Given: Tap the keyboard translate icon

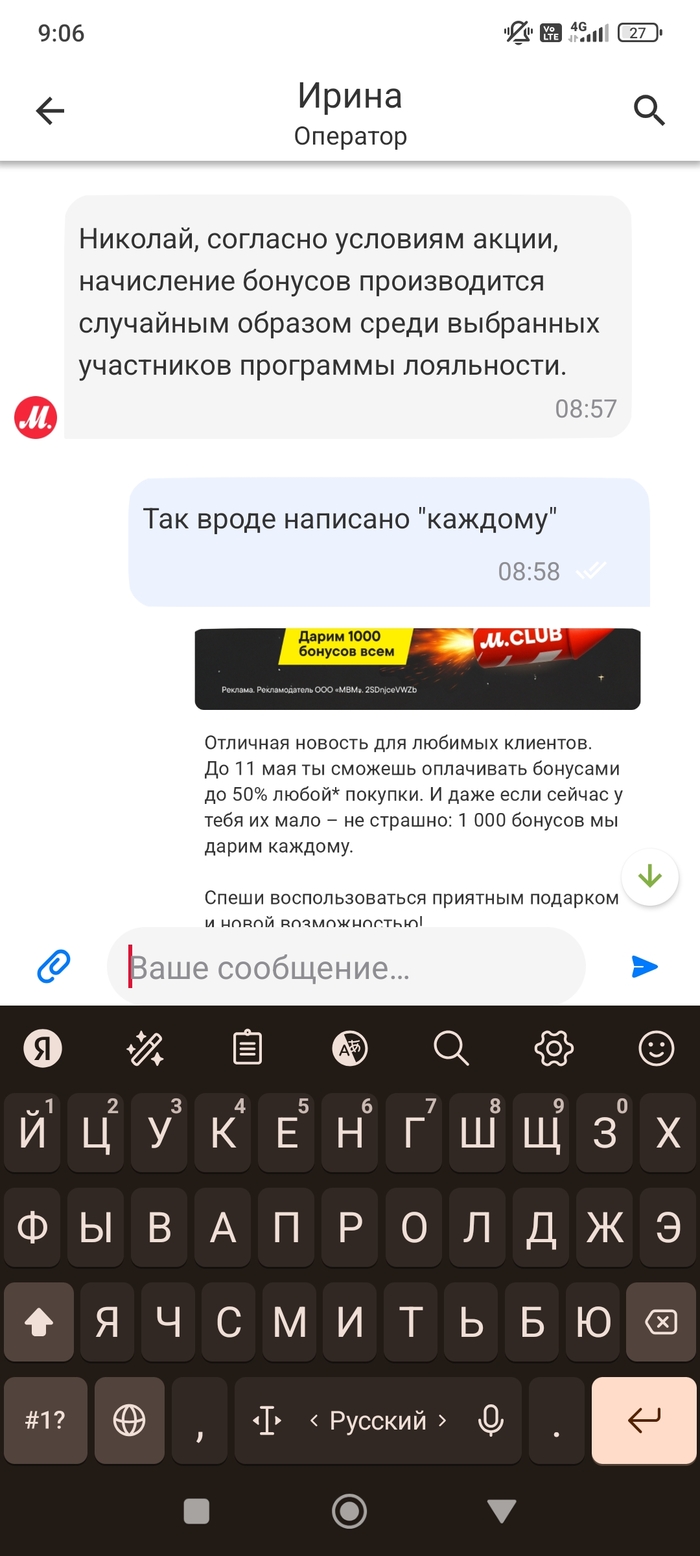Looking at the screenshot, I should click(350, 1048).
